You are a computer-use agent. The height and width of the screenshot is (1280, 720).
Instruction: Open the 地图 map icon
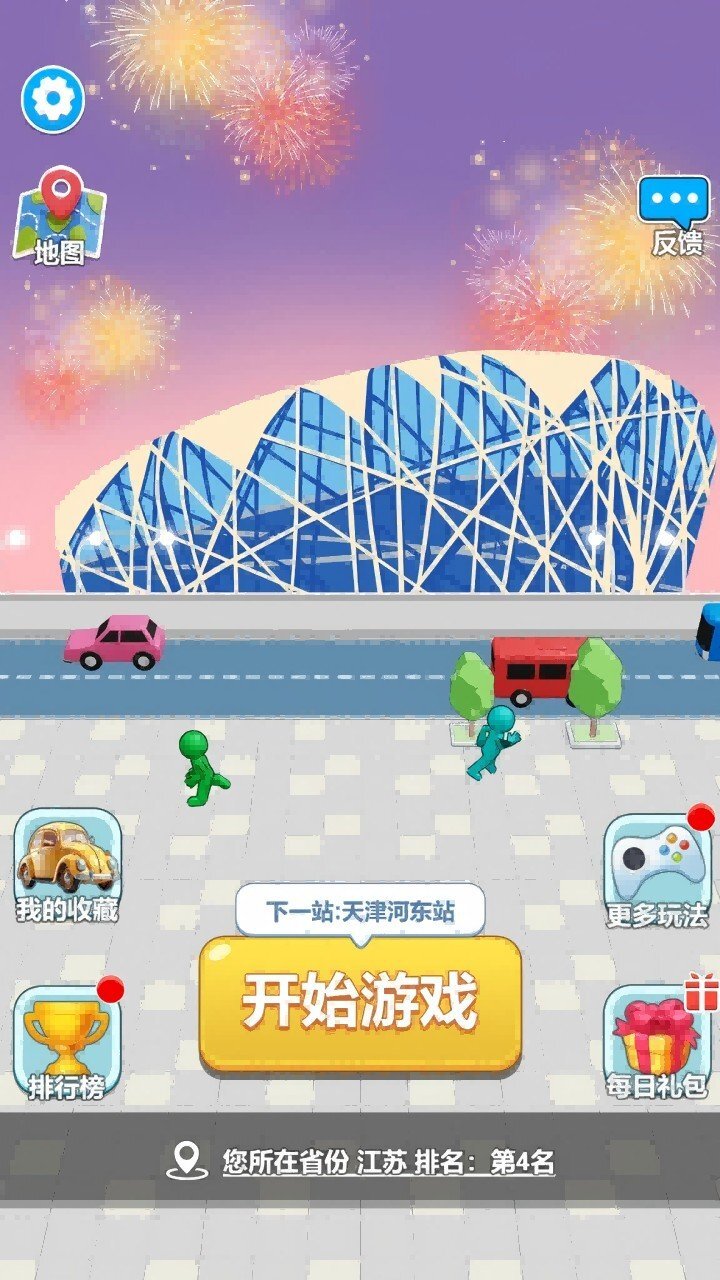[x=60, y=210]
